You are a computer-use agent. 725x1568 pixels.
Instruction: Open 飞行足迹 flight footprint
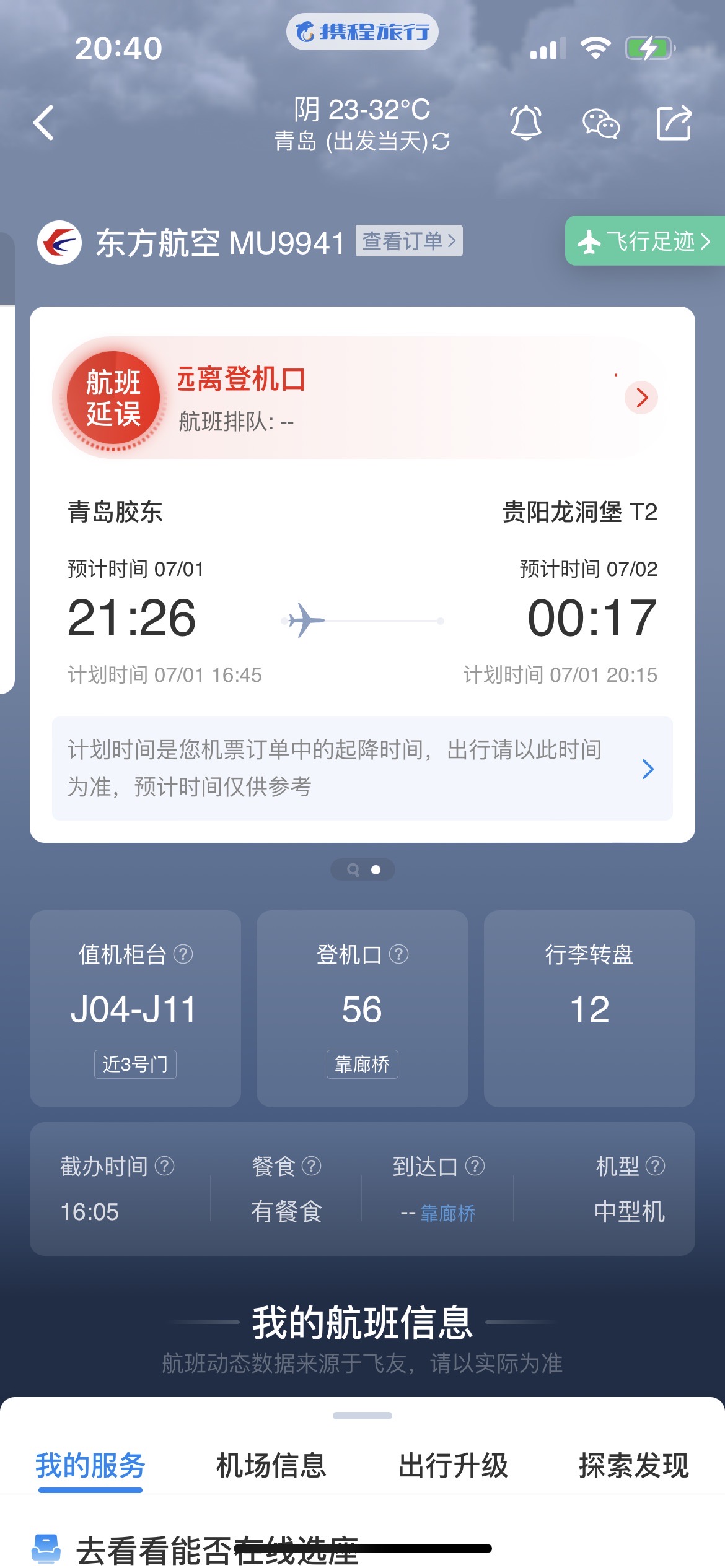tap(644, 241)
